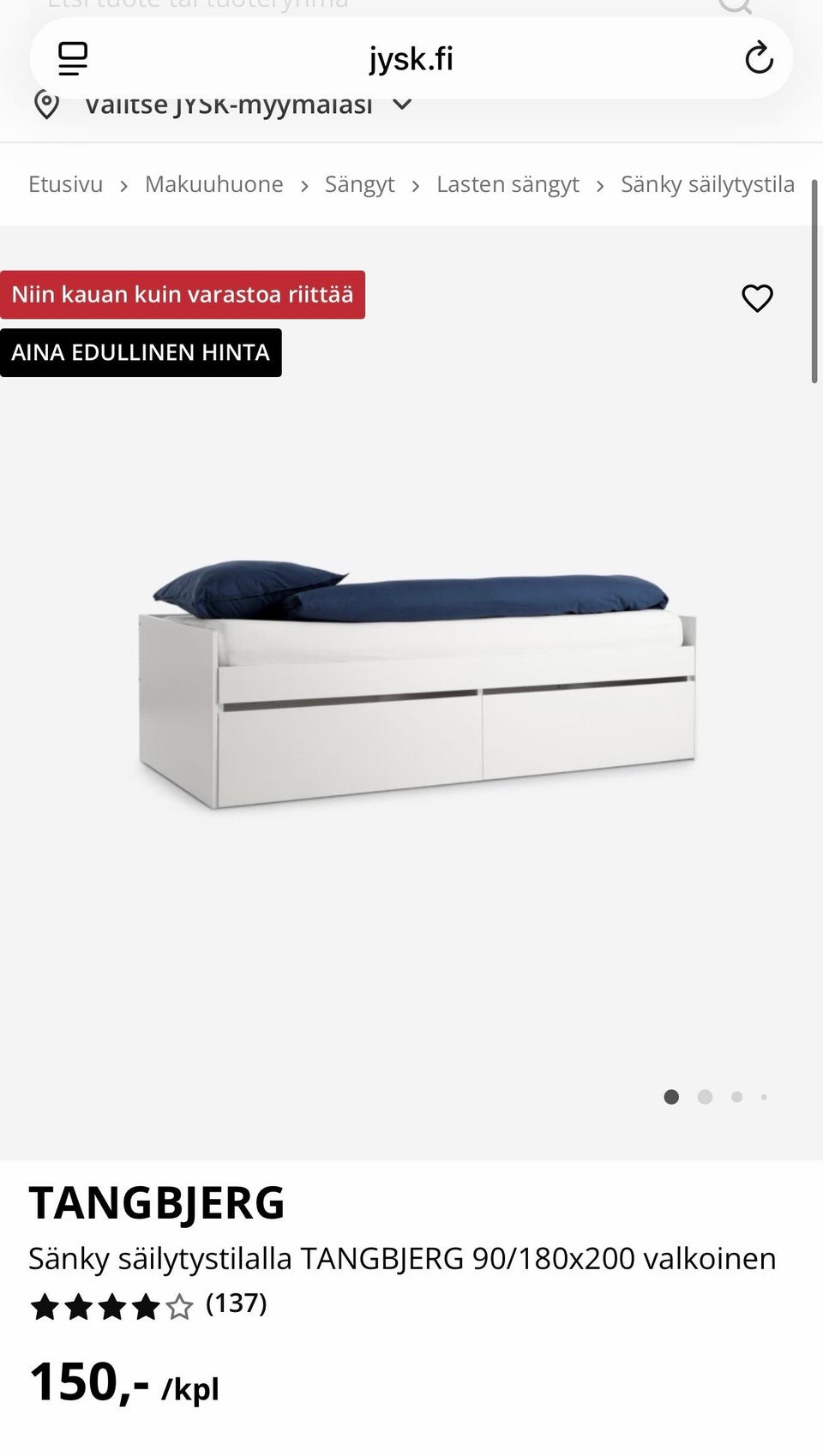This screenshot has height=1456, width=823.
Task: Open the browser page menu icon
Action: [73, 59]
